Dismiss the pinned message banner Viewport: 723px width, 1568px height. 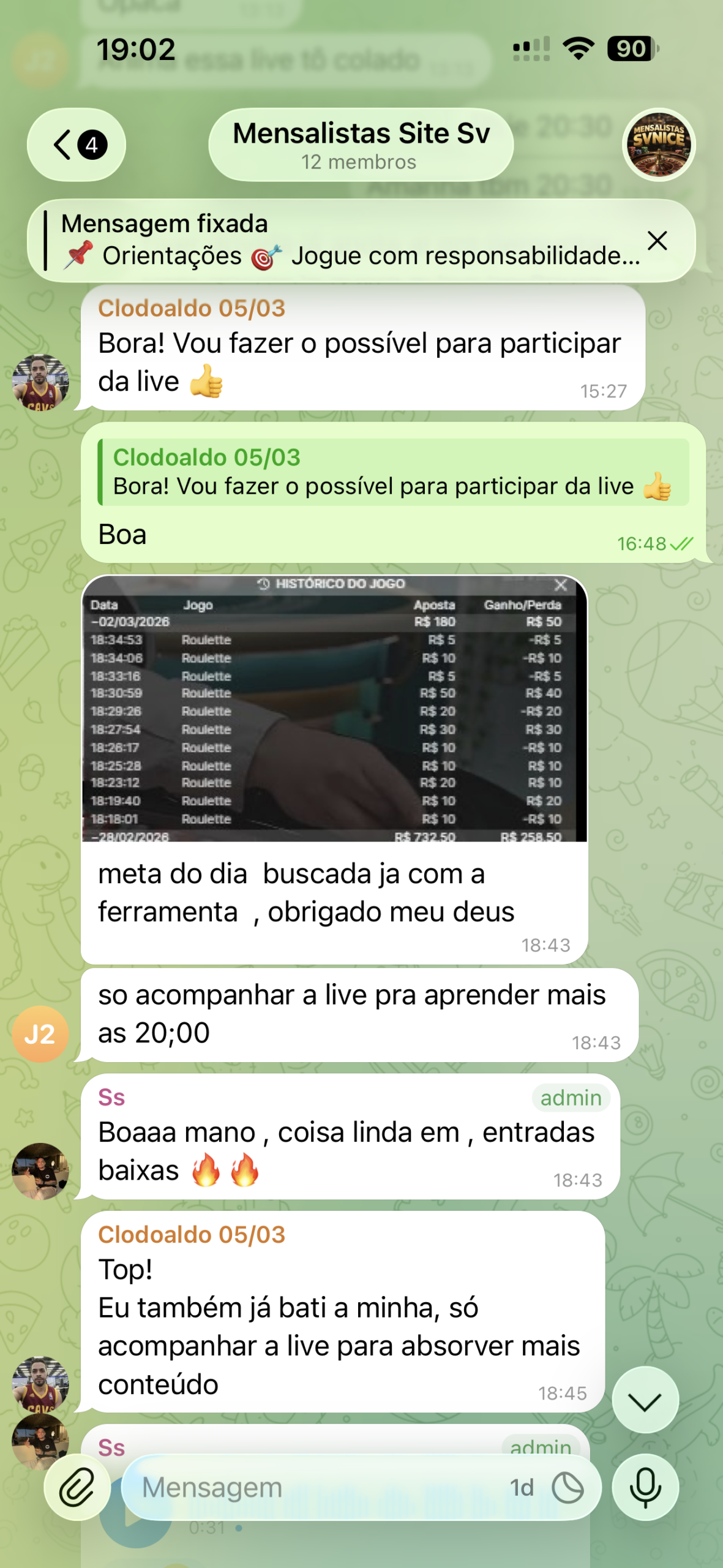tap(657, 241)
